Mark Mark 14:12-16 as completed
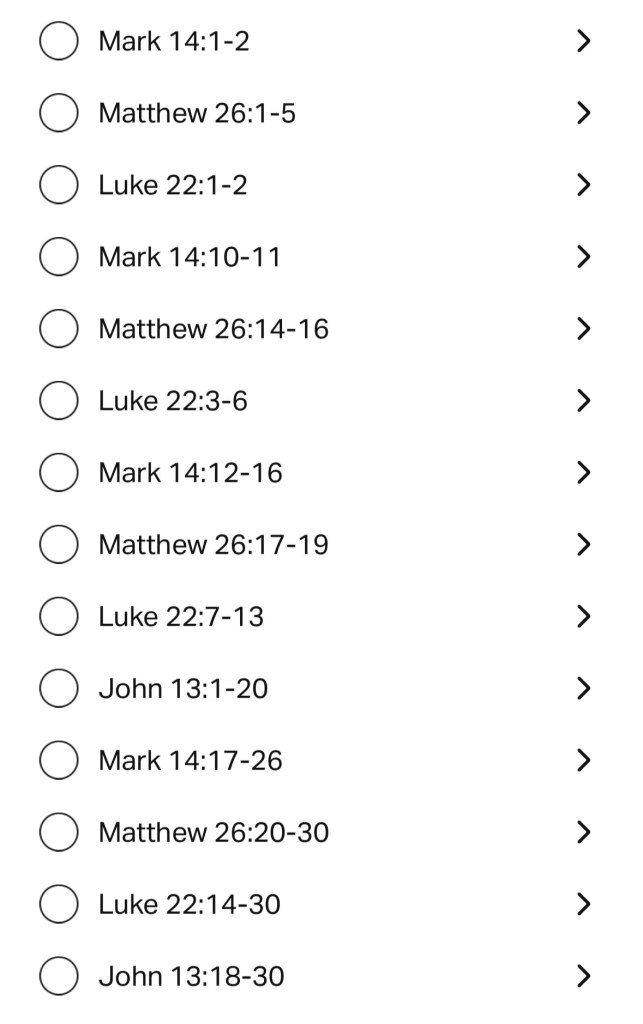Screen dimensions: 643x1024 (59, 473)
